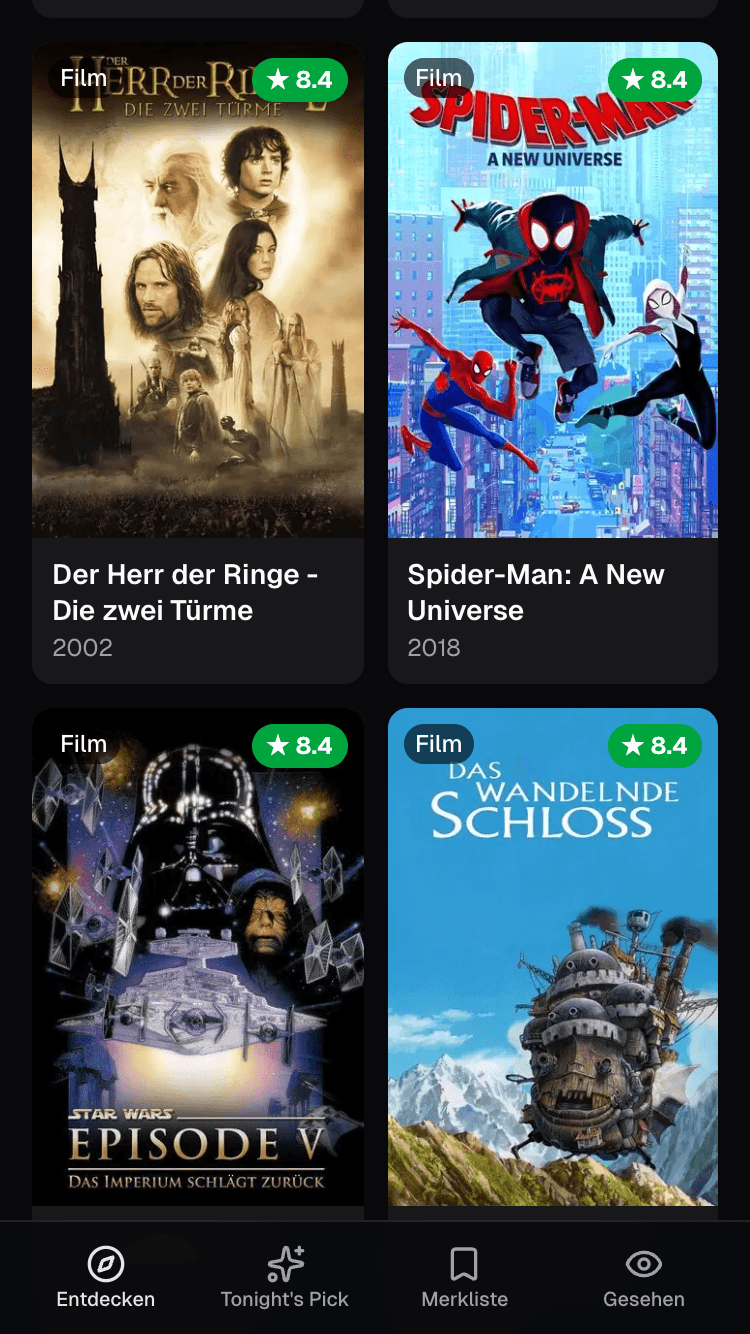Go to the Entdecken tab
Viewport: 750px width, 1334px height.
click(106, 1278)
